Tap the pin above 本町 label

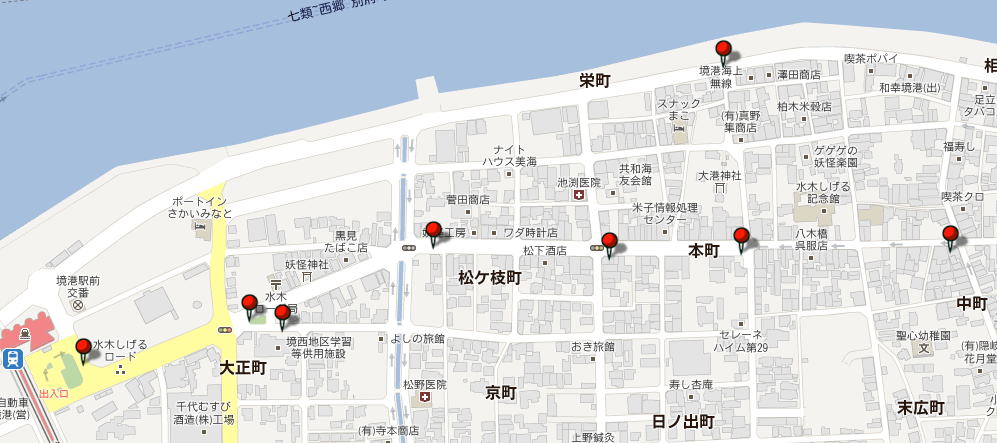click(741, 237)
